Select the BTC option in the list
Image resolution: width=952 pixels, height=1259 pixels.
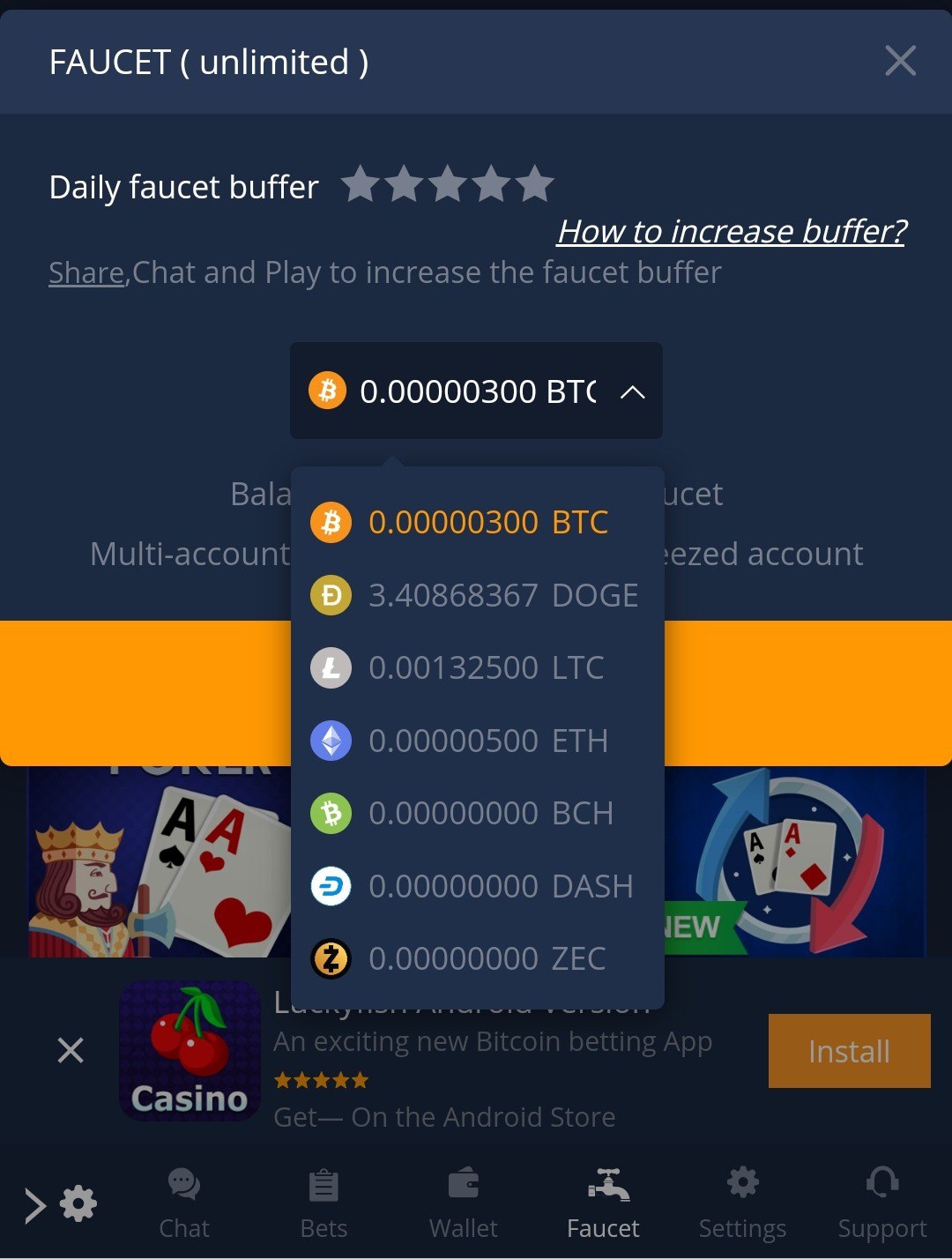[x=476, y=522]
